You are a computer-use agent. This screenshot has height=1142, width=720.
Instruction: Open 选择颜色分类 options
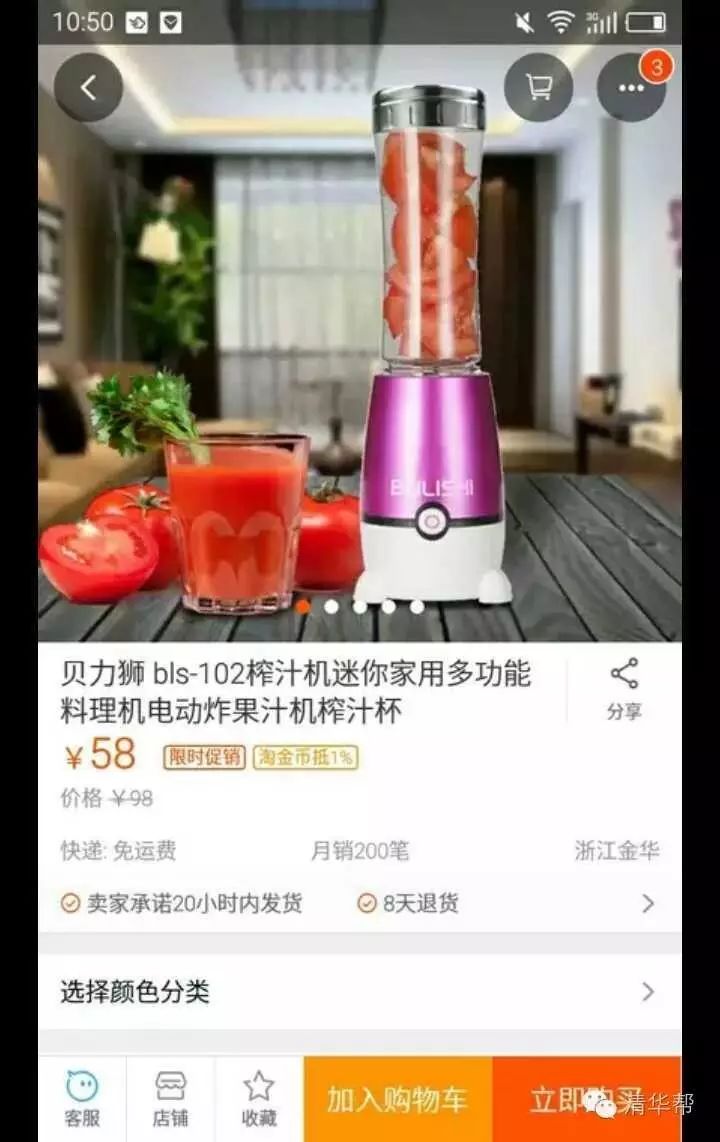(x=360, y=992)
